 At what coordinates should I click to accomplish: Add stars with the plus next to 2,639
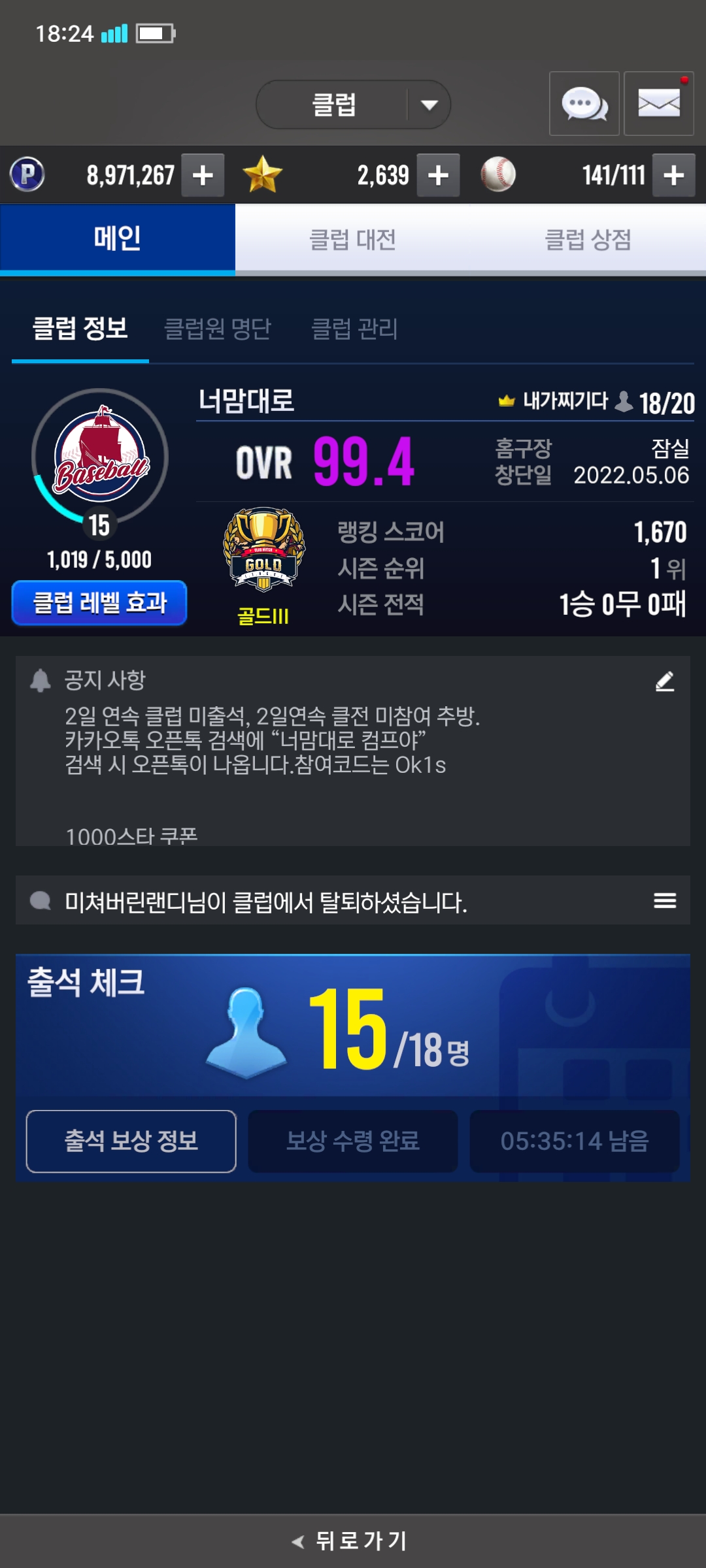[x=438, y=175]
